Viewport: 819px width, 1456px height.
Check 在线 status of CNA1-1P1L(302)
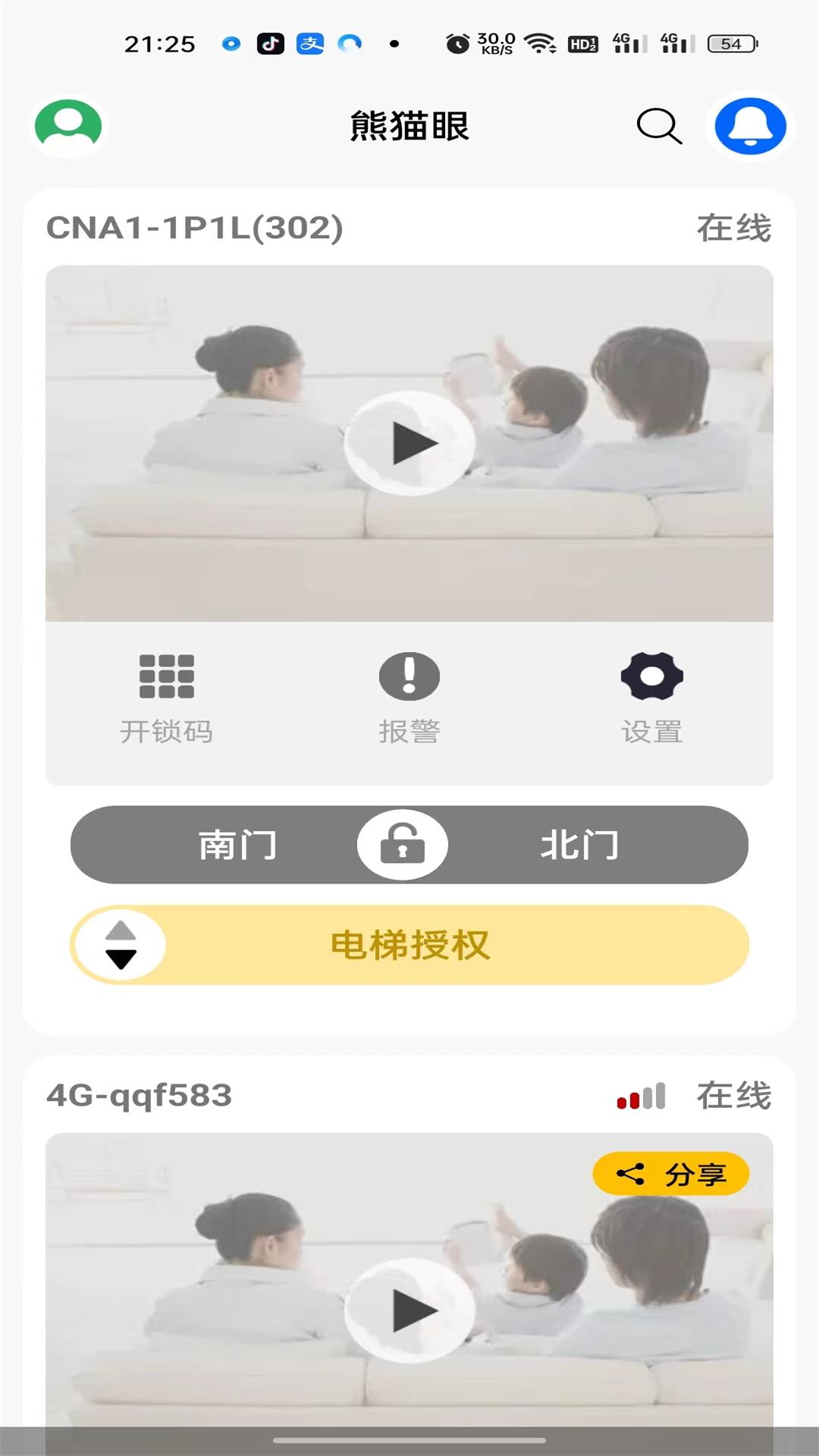(735, 227)
